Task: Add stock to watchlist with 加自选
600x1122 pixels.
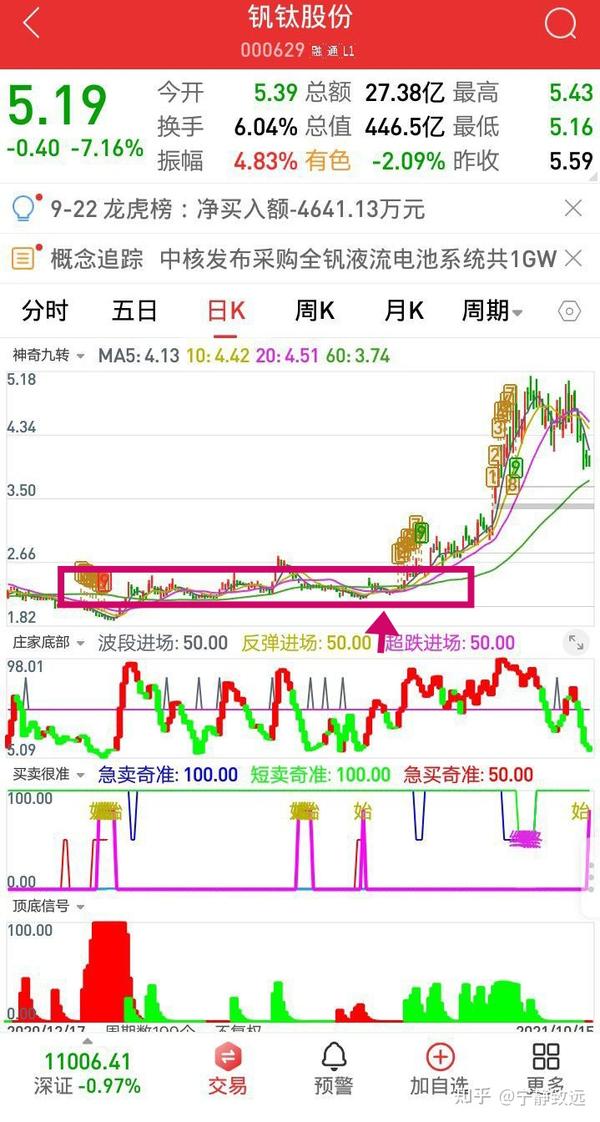Action: pos(439,1068)
